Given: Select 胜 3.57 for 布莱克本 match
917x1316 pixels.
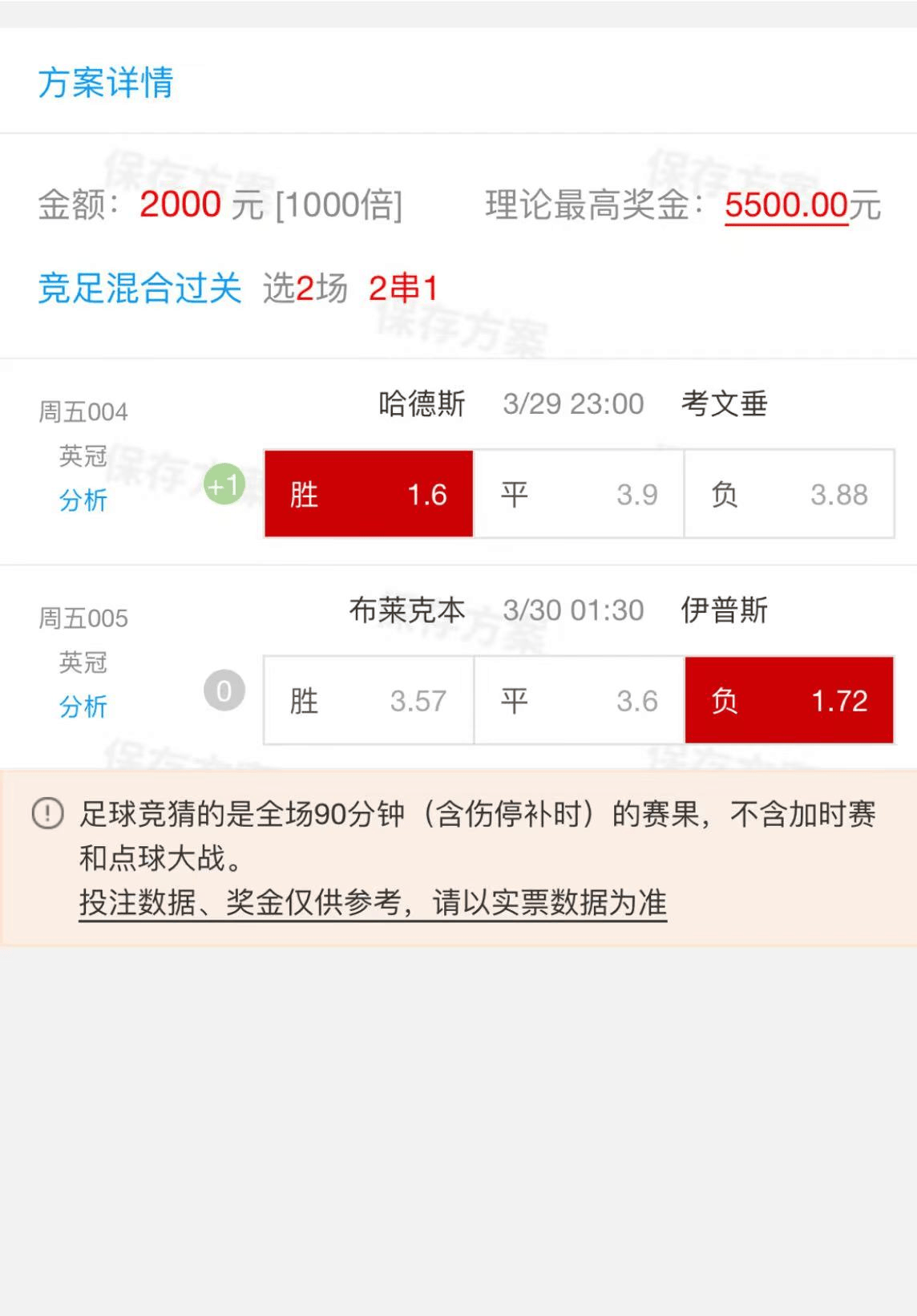Looking at the screenshot, I should pyautogui.click(x=369, y=701).
